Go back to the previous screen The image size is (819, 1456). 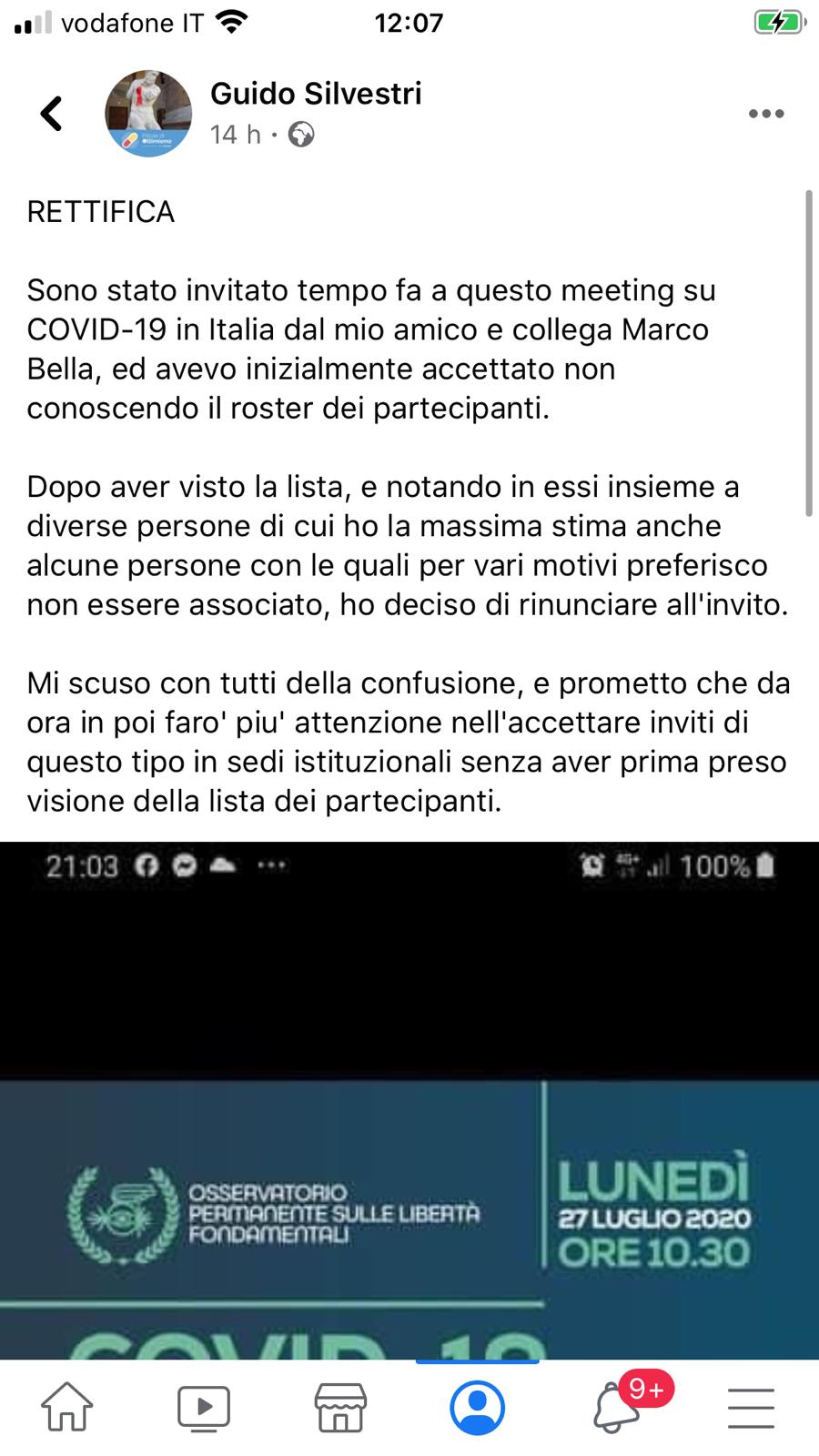(52, 114)
